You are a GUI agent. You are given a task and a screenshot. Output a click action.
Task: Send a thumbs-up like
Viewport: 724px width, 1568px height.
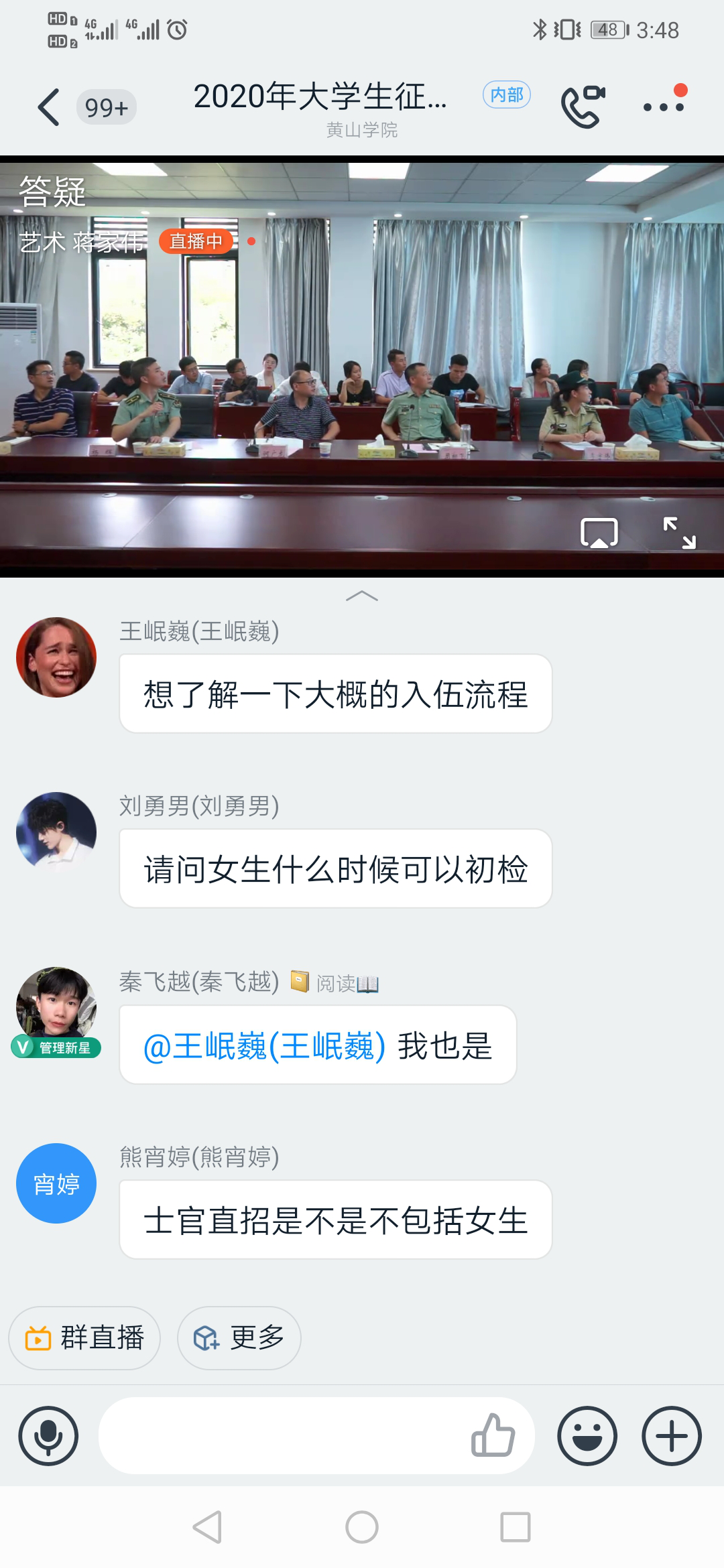[x=493, y=1436]
